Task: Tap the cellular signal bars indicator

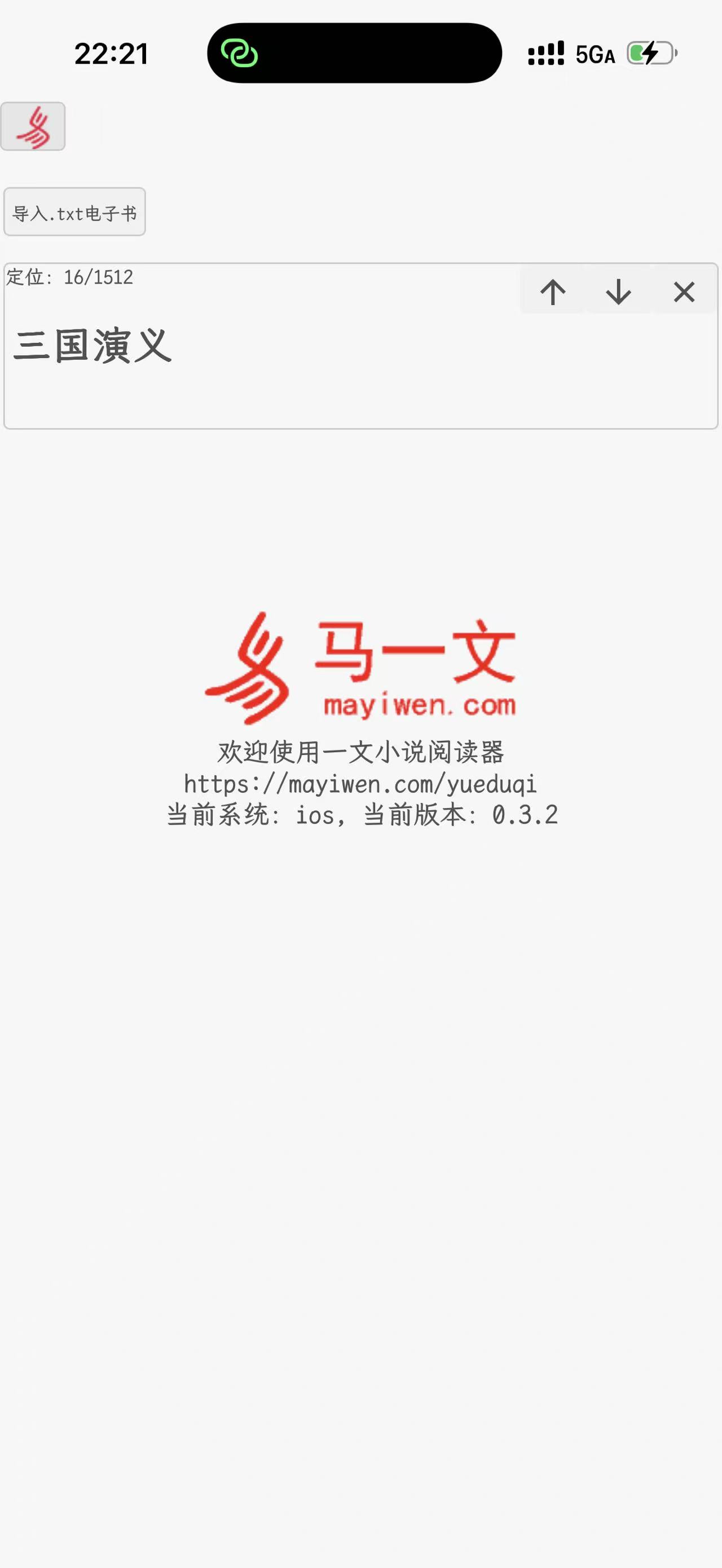Action: (x=546, y=54)
